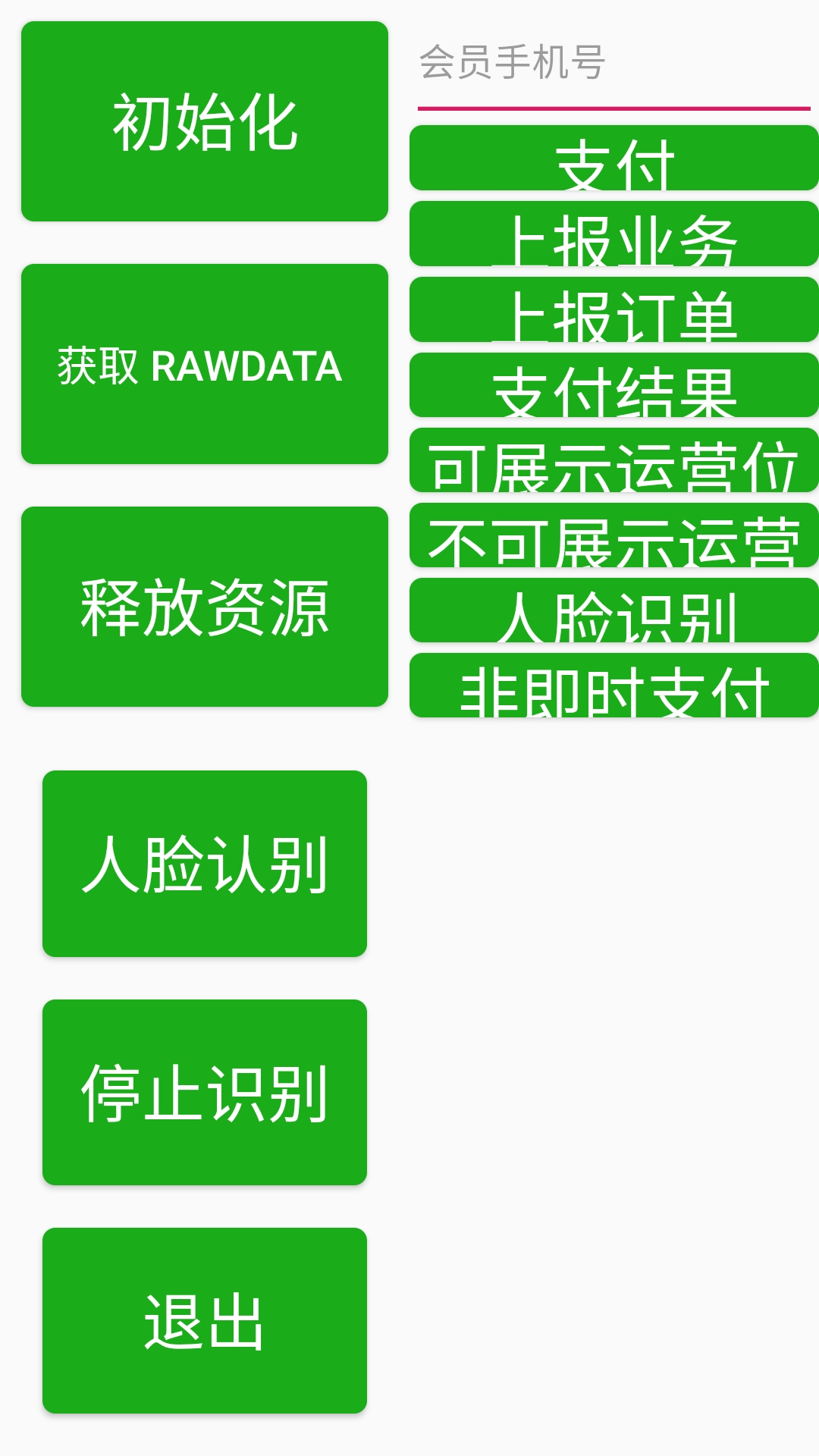Select the 释放资源 button
Screen dimensions: 819x1456
205,607
